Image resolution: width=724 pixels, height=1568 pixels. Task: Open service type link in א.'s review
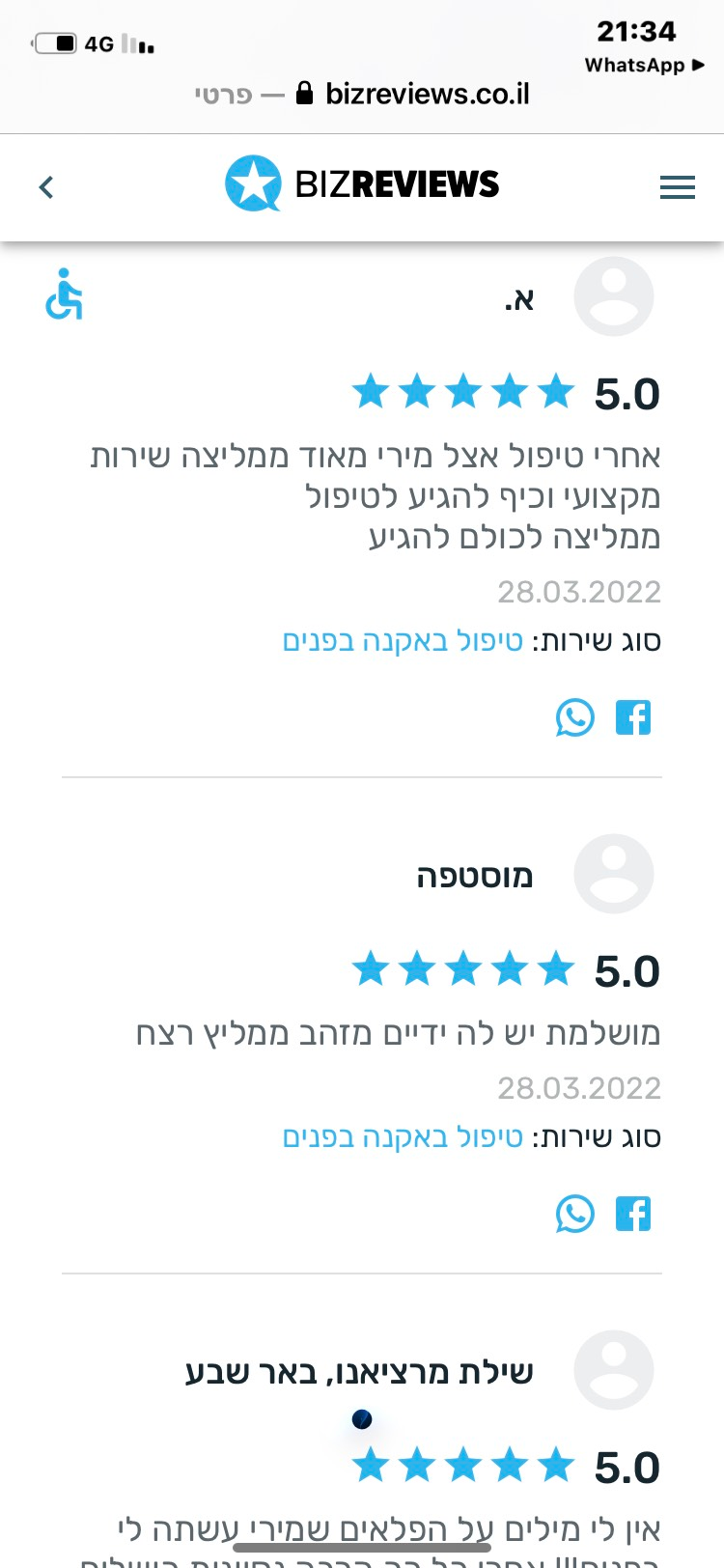(x=403, y=641)
